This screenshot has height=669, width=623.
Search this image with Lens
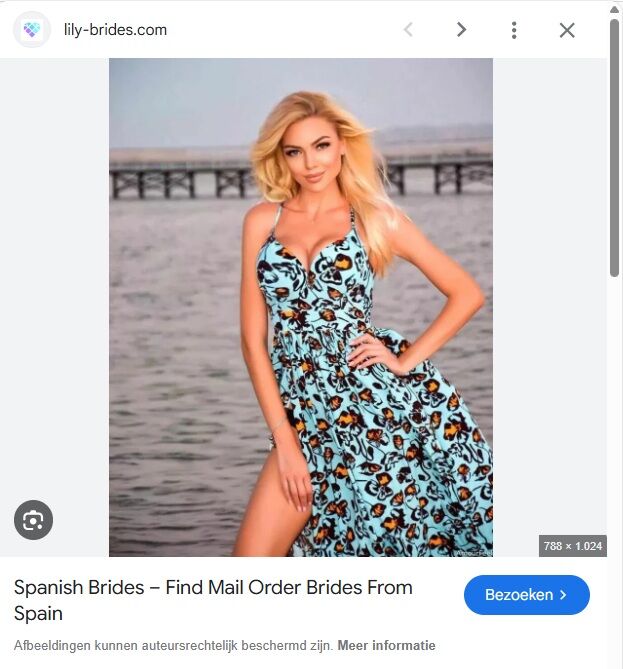(x=33, y=520)
